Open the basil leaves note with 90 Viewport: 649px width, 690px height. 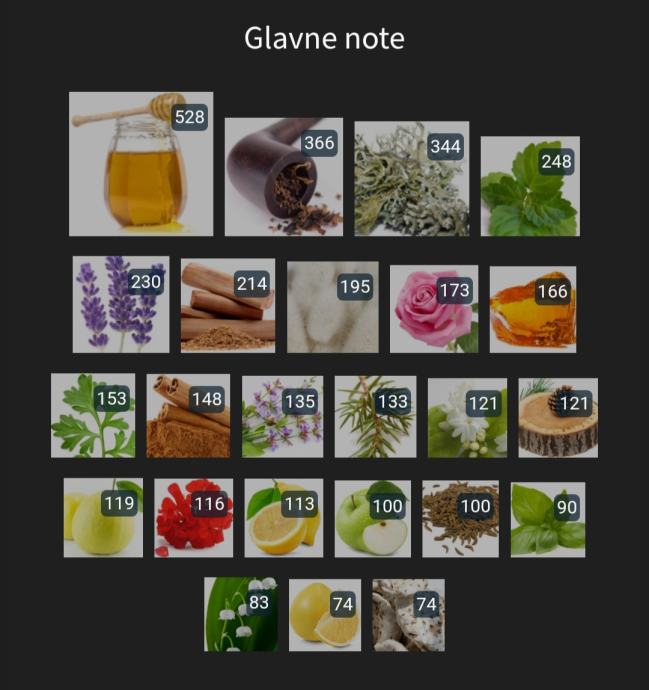coord(547,520)
